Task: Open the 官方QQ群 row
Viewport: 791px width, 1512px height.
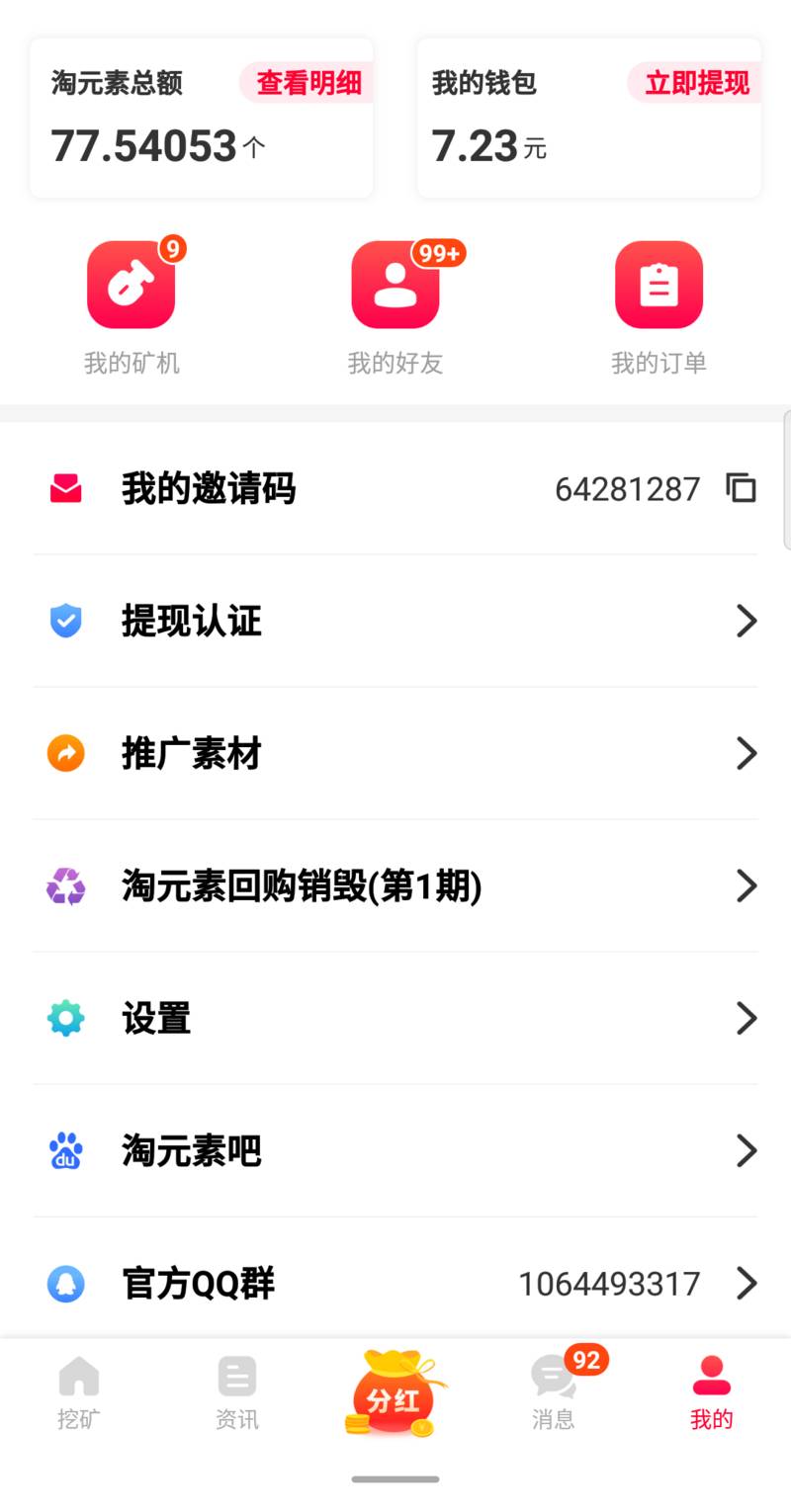Action: click(x=395, y=1283)
